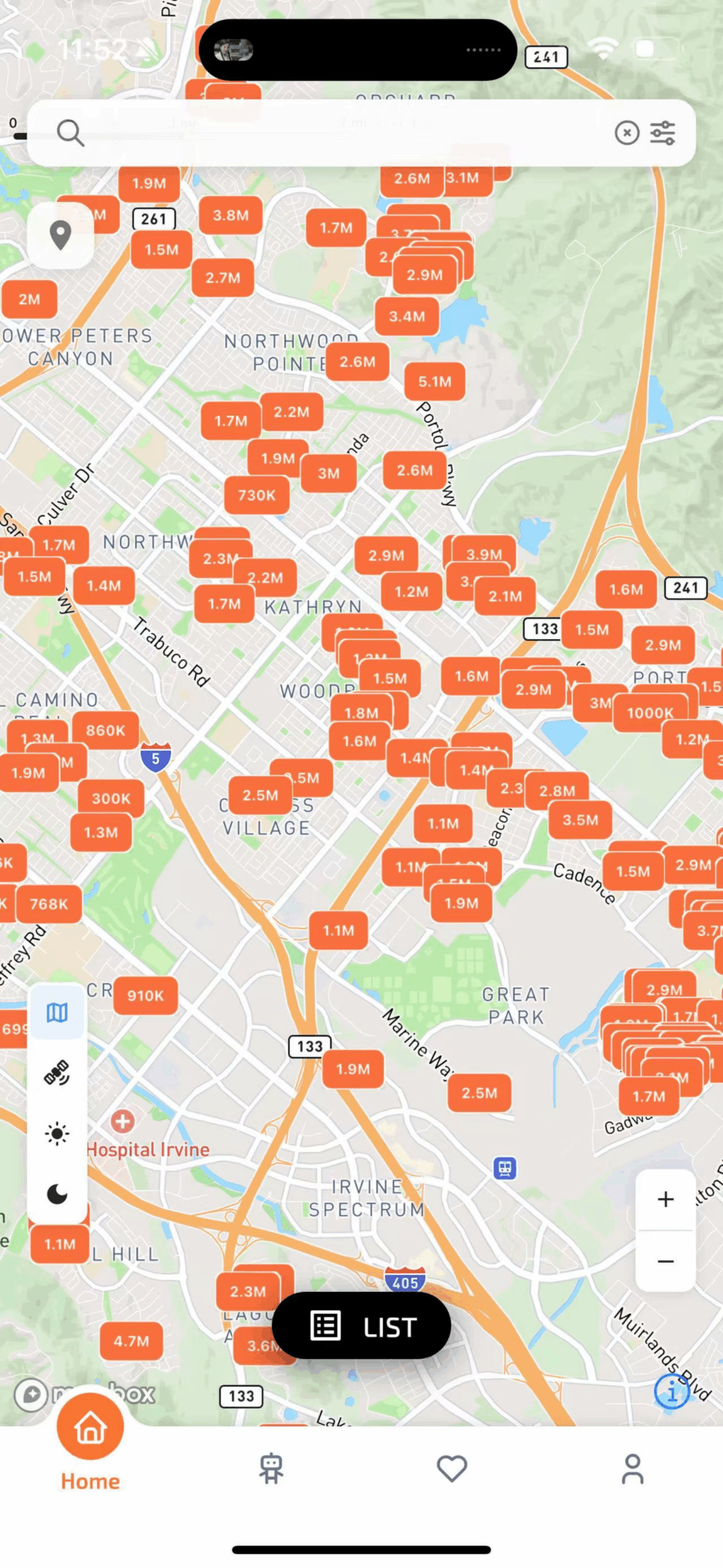Show Mapbox attribution info
Image resolution: width=723 pixels, height=1568 pixels.
click(672, 1392)
